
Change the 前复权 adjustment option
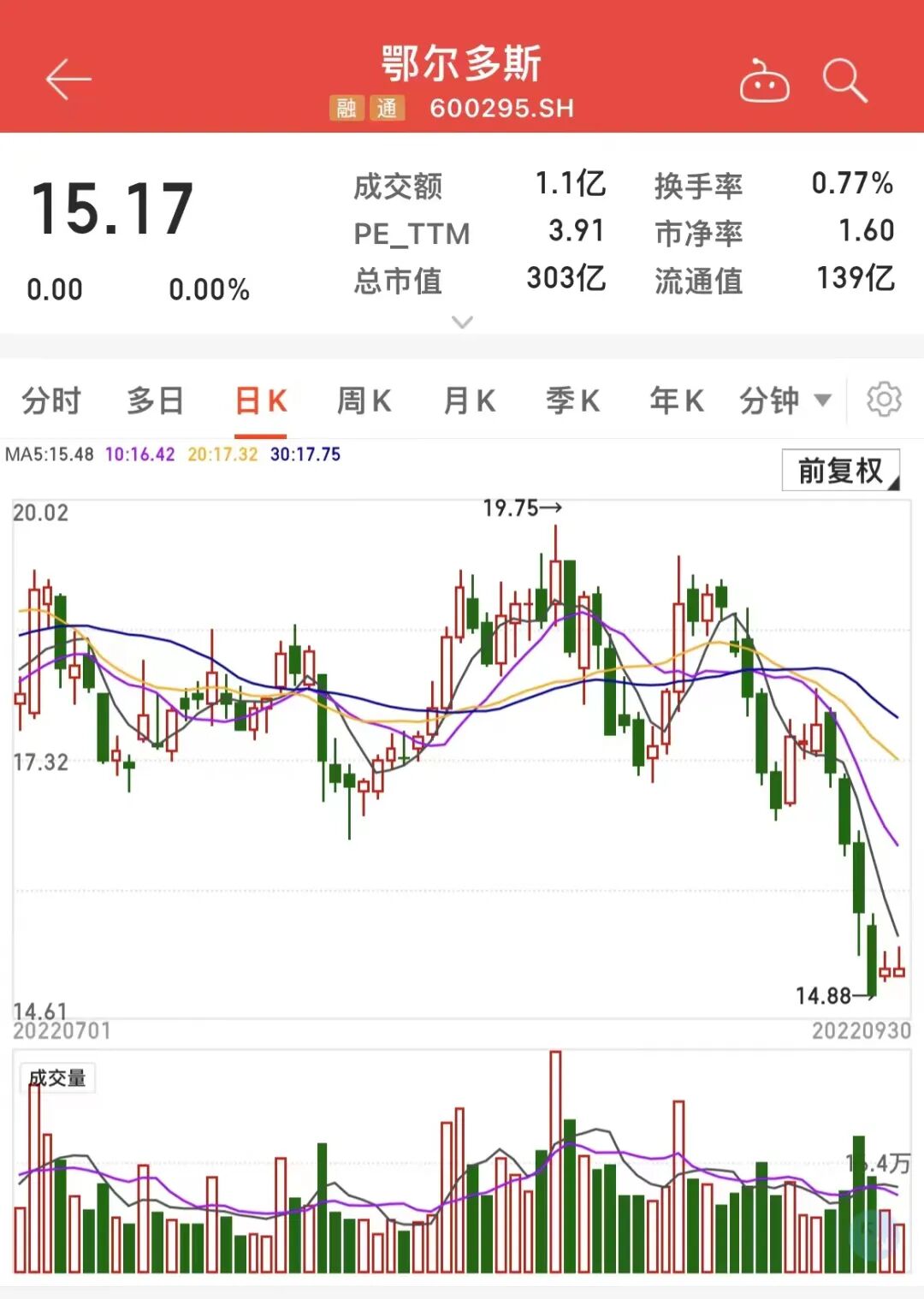pyautogui.click(x=840, y=471)
